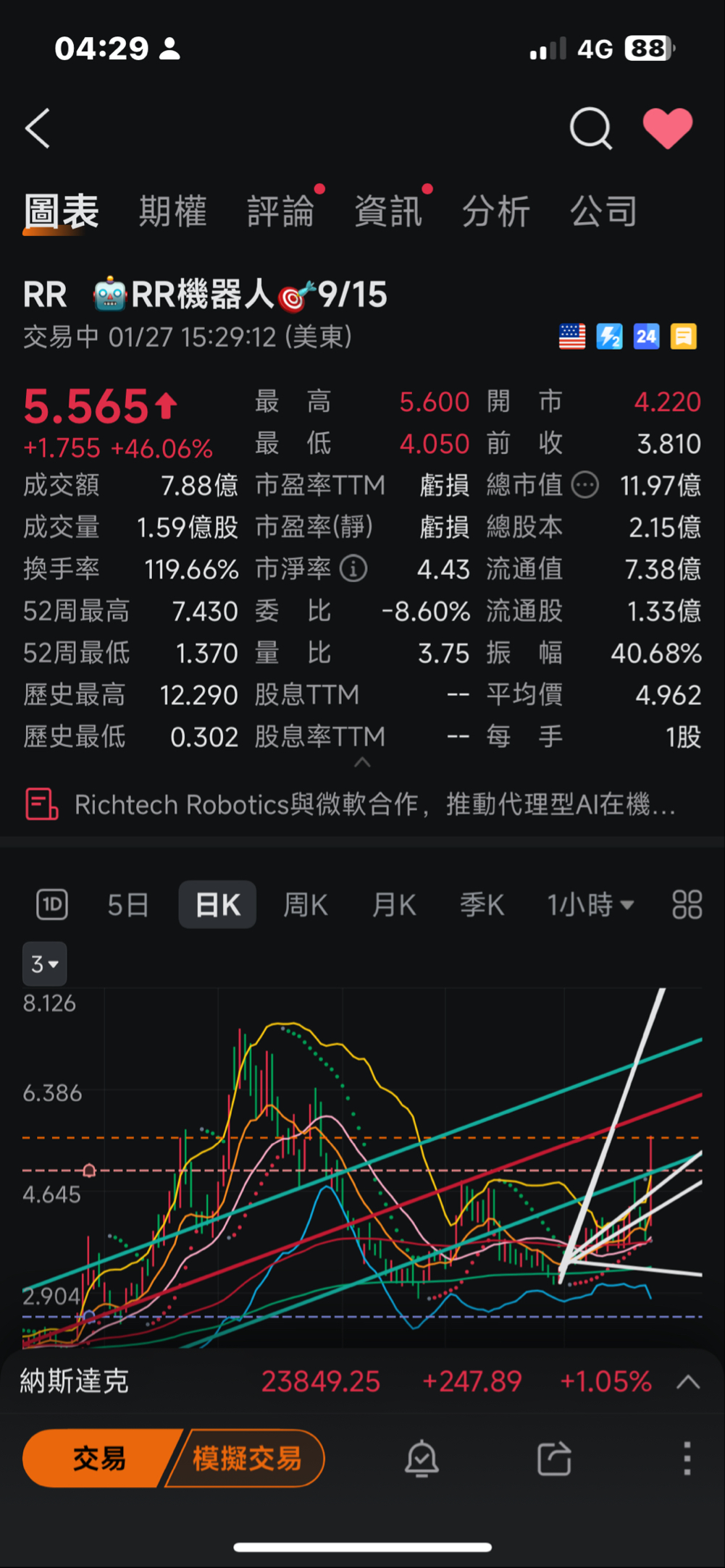725x1568 pixels.
Task: Switch to the 資訊 tab
Action: tap(388, 210)
